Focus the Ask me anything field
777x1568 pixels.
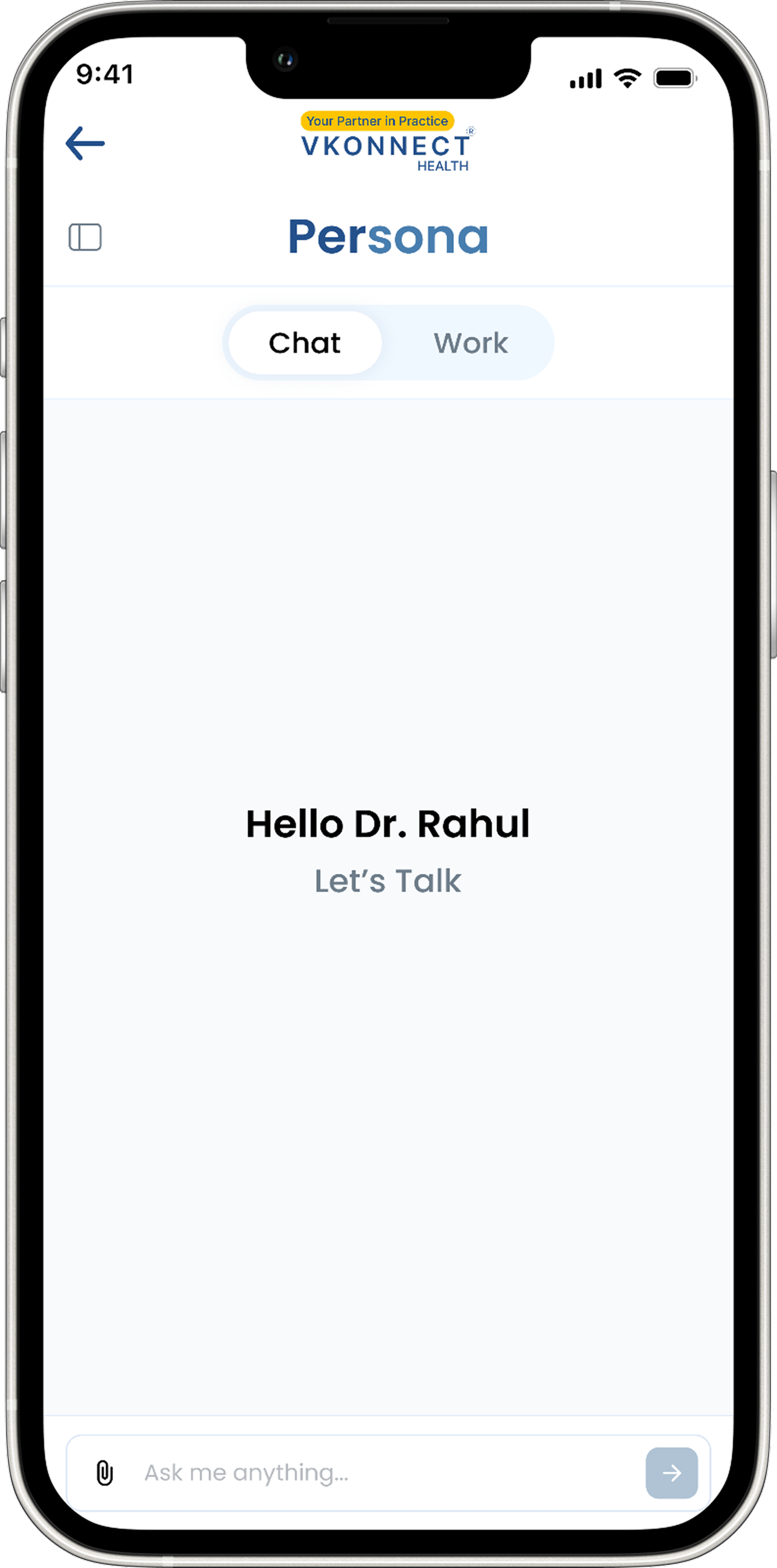pyautogui.click(x=377, y=1473)
